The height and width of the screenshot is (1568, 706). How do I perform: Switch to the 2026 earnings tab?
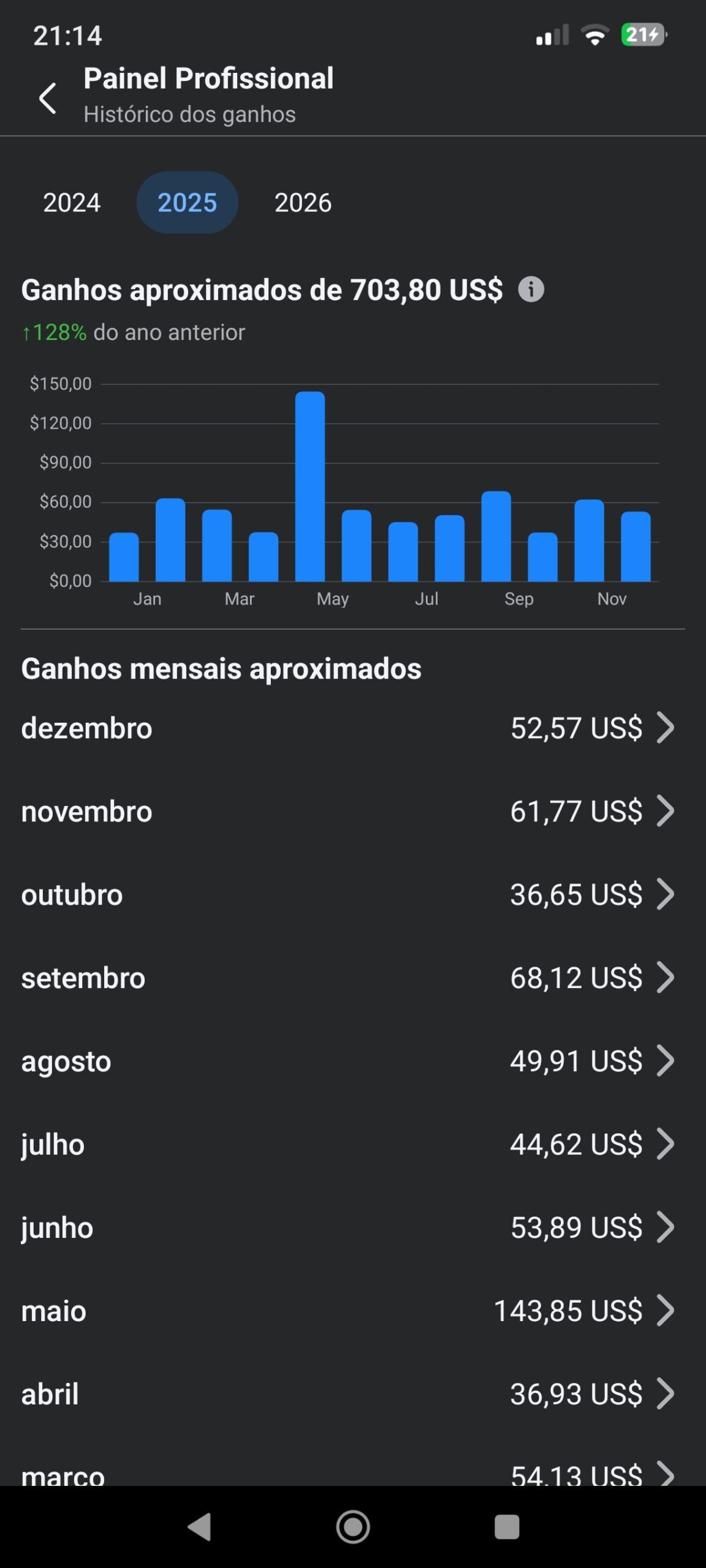coord(303,203)
